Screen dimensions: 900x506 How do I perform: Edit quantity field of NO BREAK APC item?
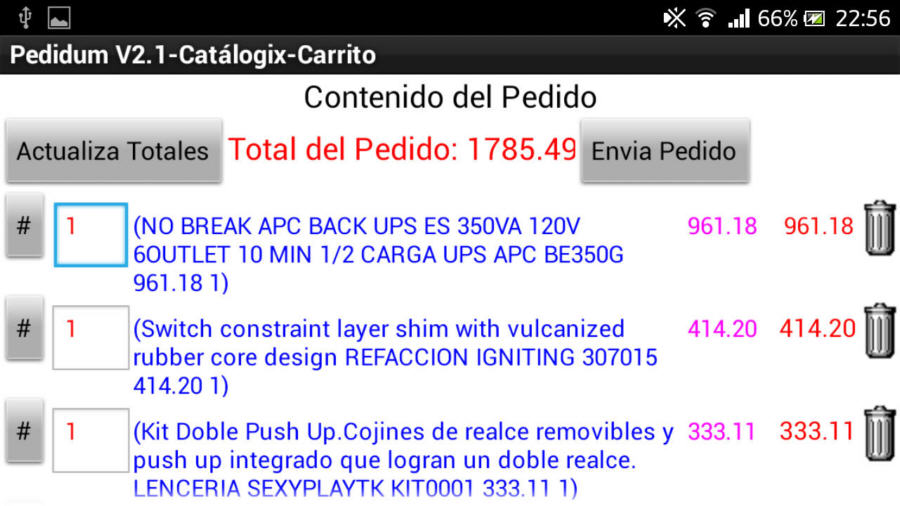90,234
